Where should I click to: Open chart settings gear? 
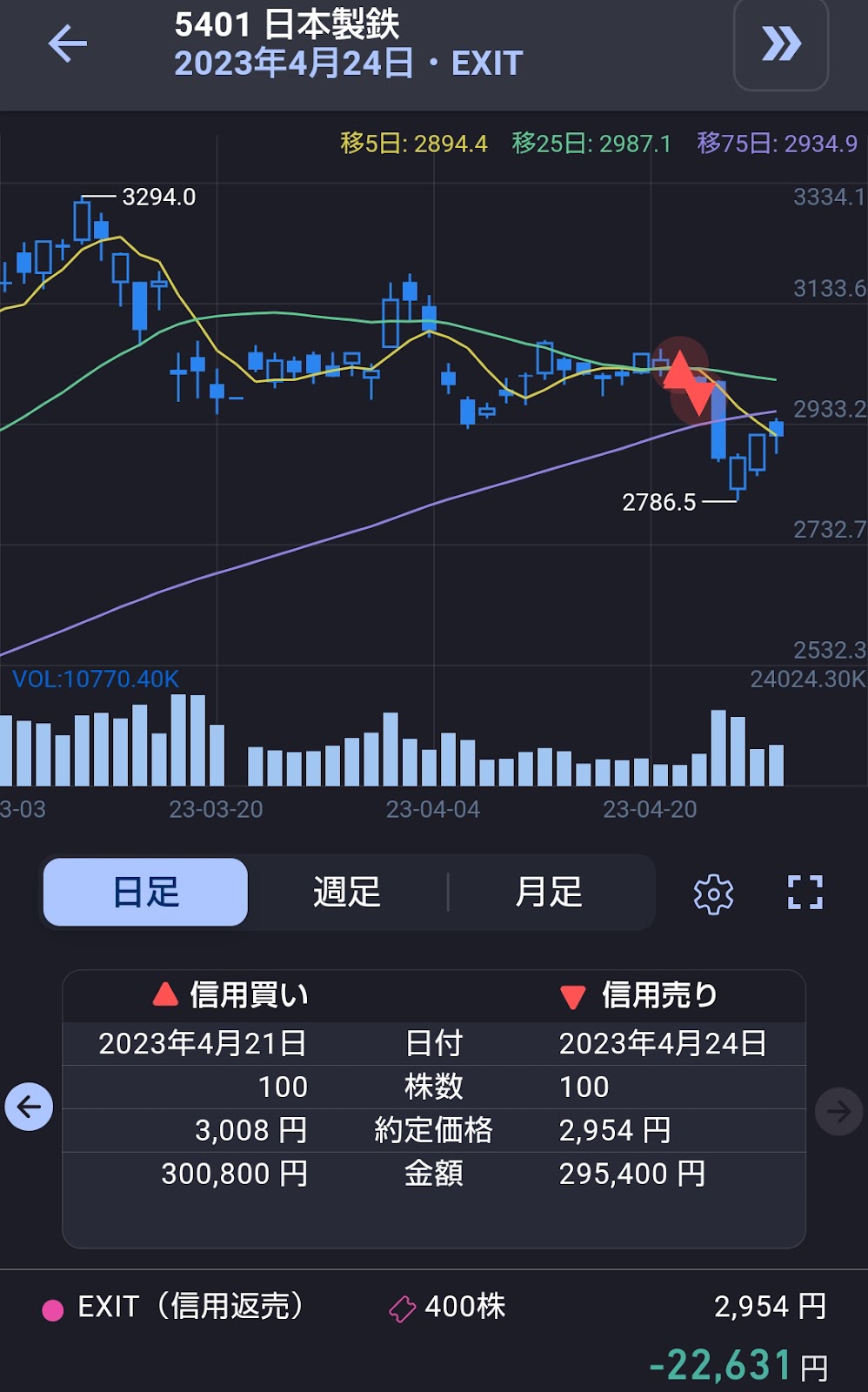(x=713, y=893)
